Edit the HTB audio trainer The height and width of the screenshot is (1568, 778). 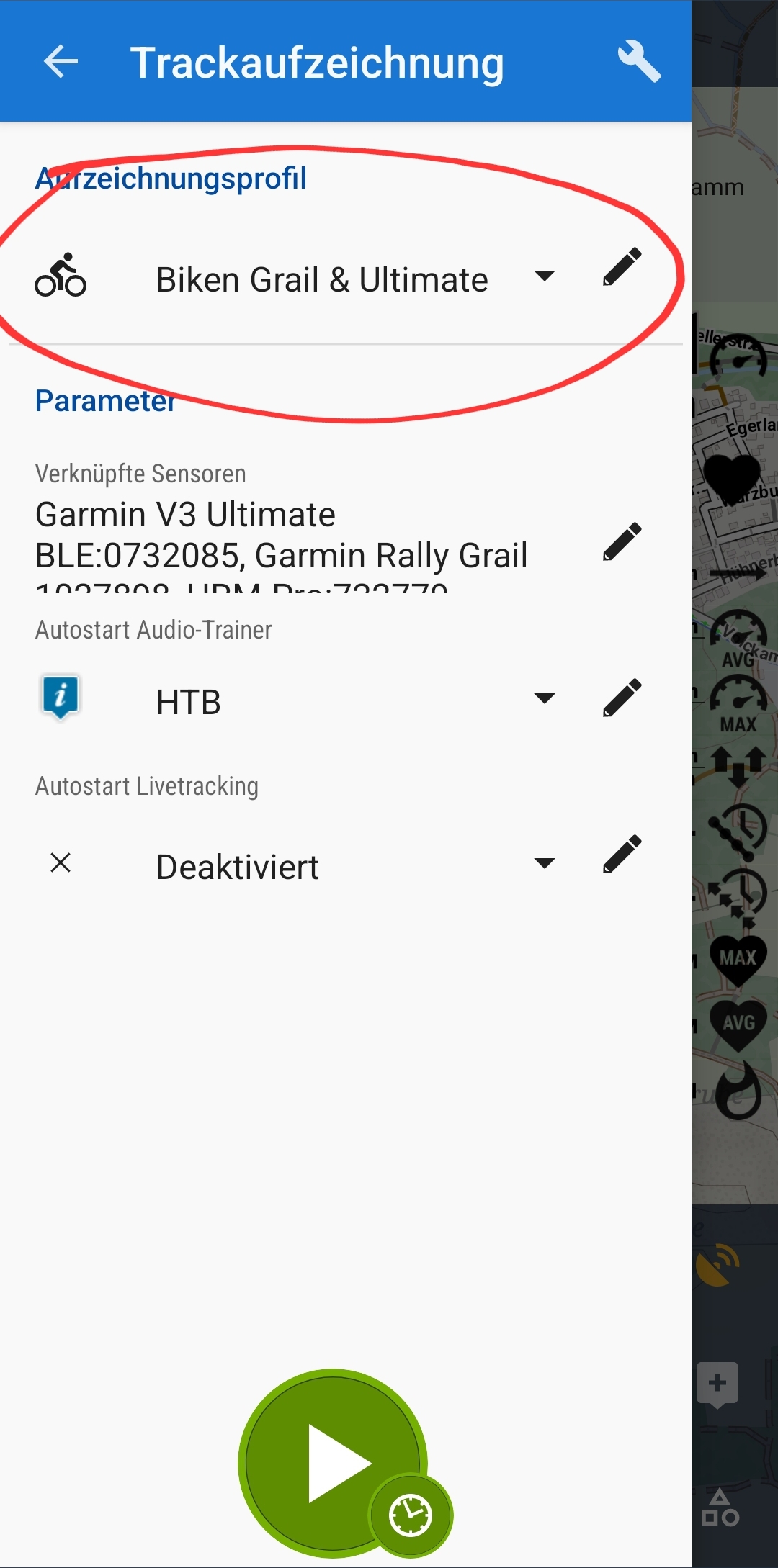pyautogui.click(x=622, y=698)
